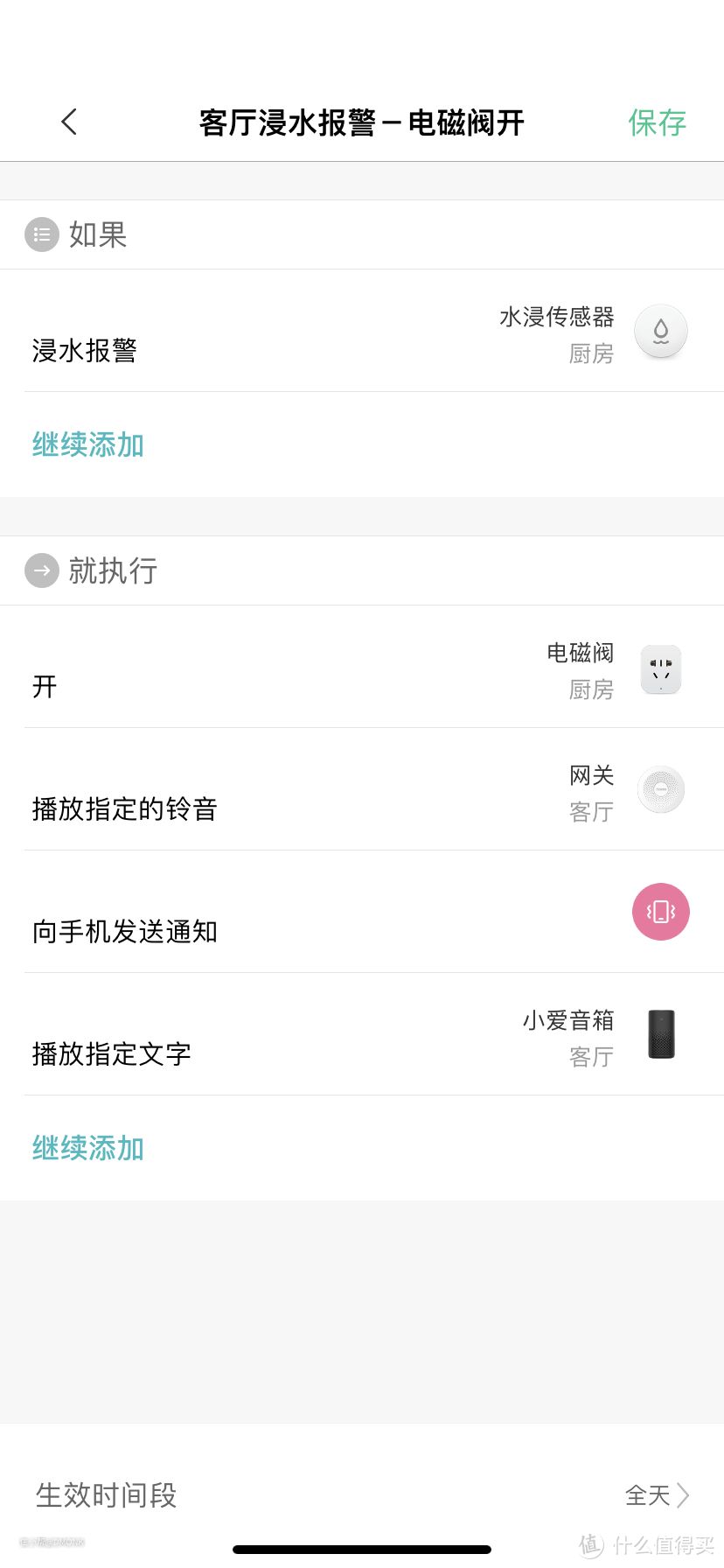
Task: Tap 保存 to save the automation
Action: click(x=658, y=122)
